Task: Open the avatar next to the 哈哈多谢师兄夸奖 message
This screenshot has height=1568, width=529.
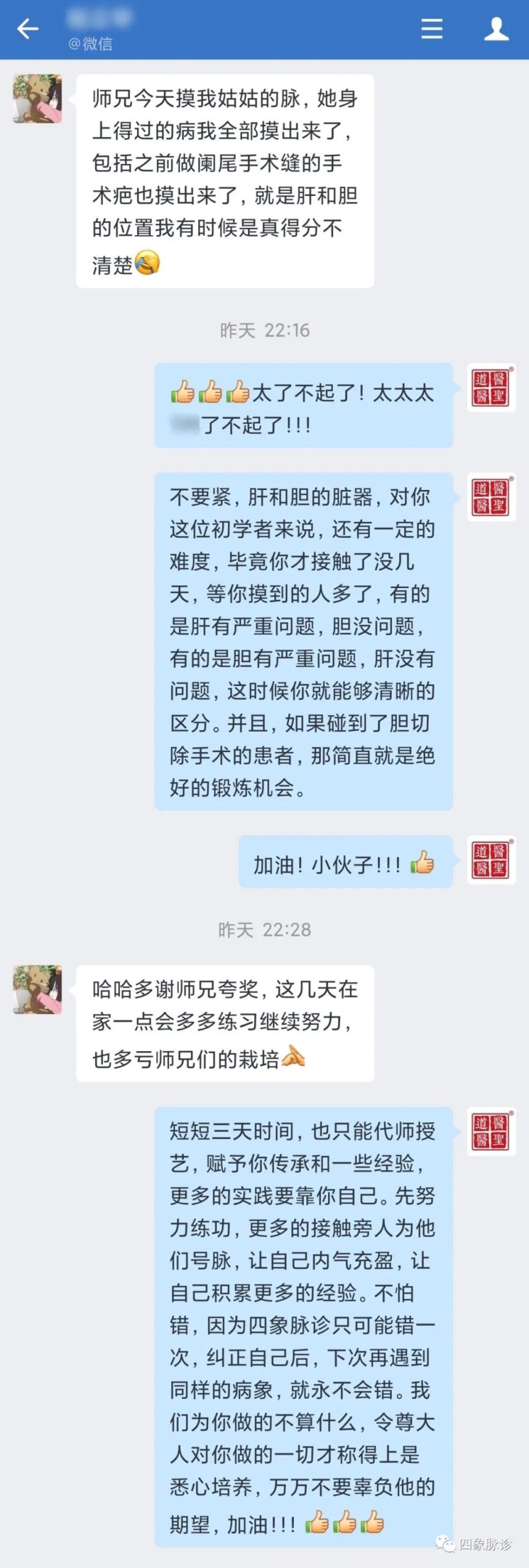Action: pos(38,990)
